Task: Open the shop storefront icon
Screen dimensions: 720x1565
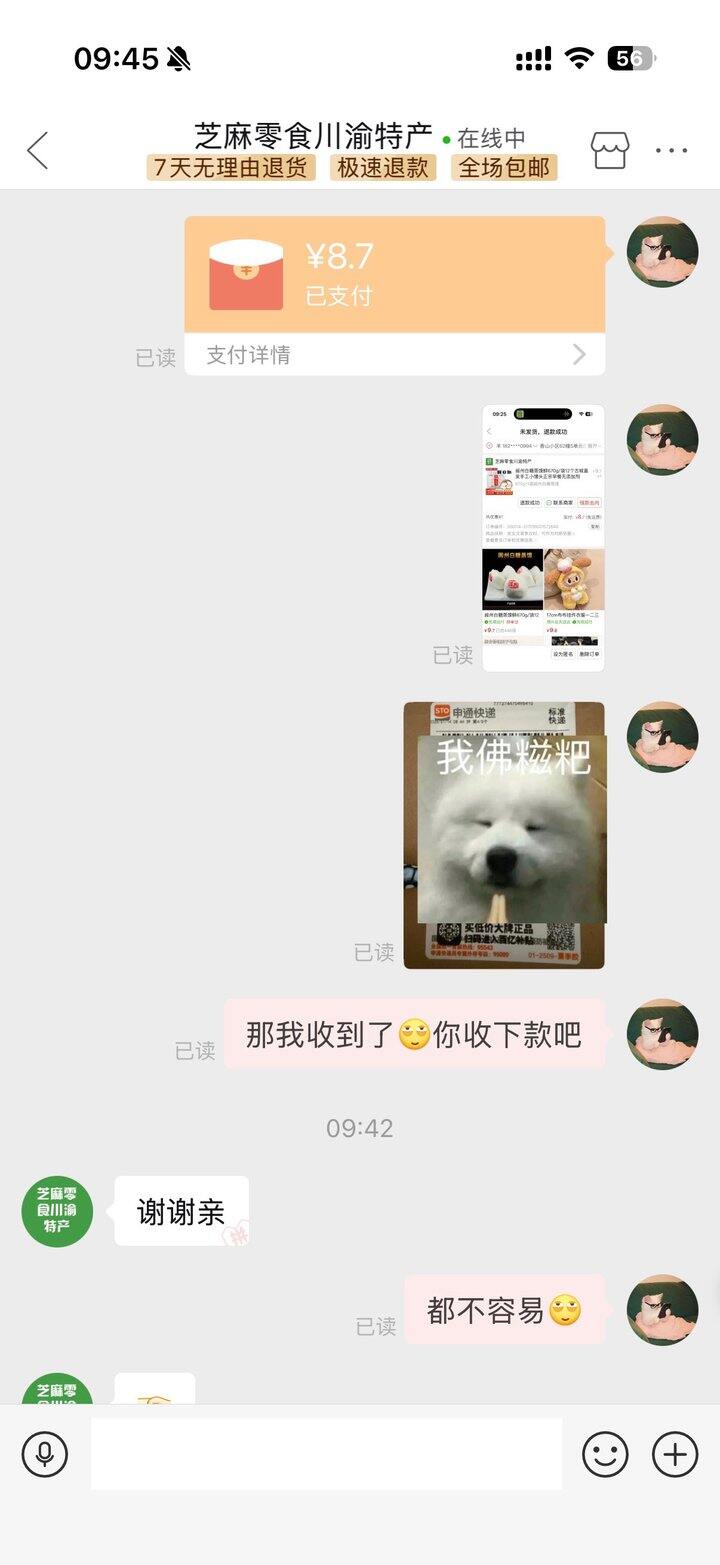Action: [610, 151]
